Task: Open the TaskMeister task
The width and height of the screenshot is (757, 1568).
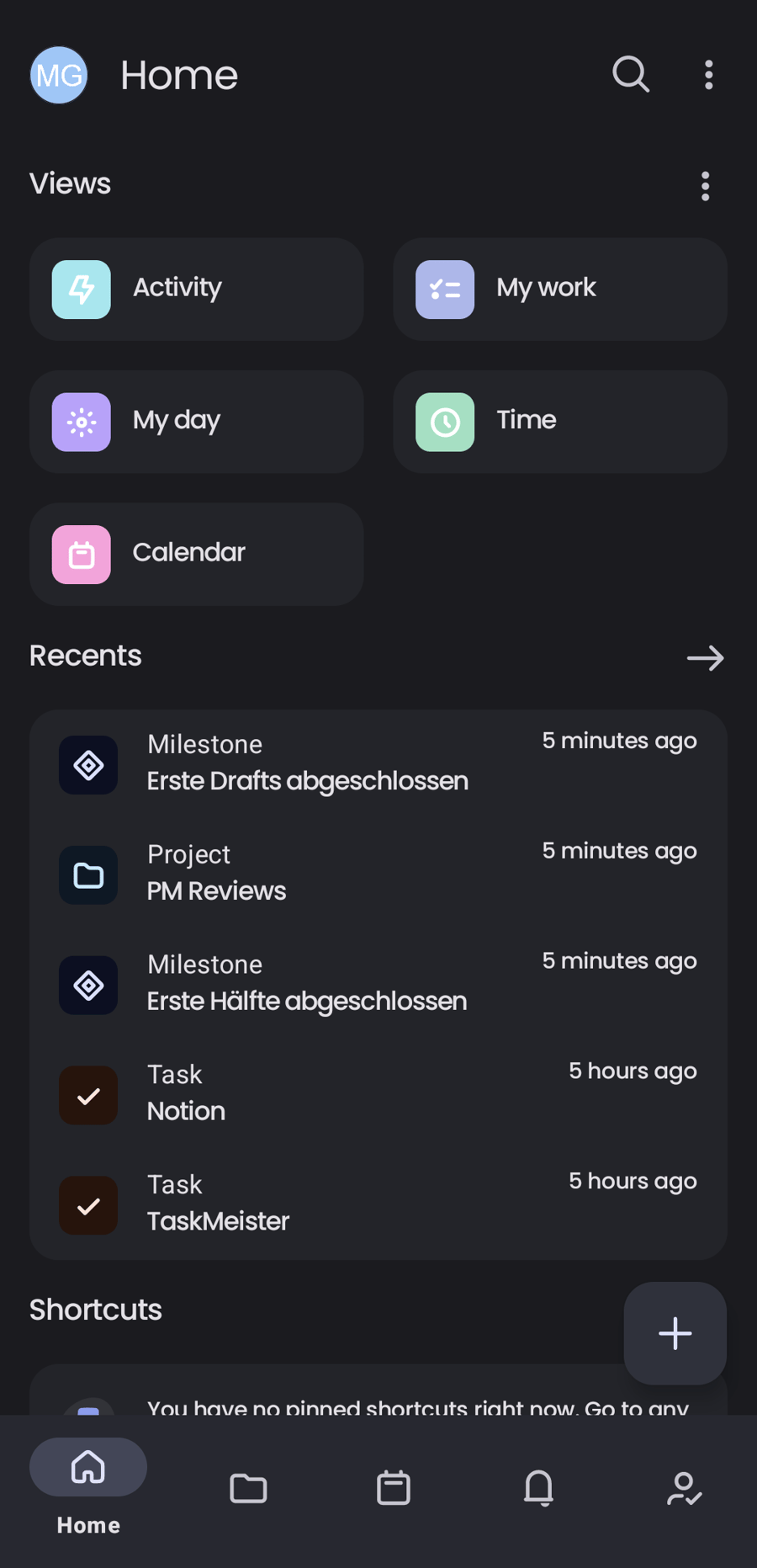Action: tap(378, 1204)
